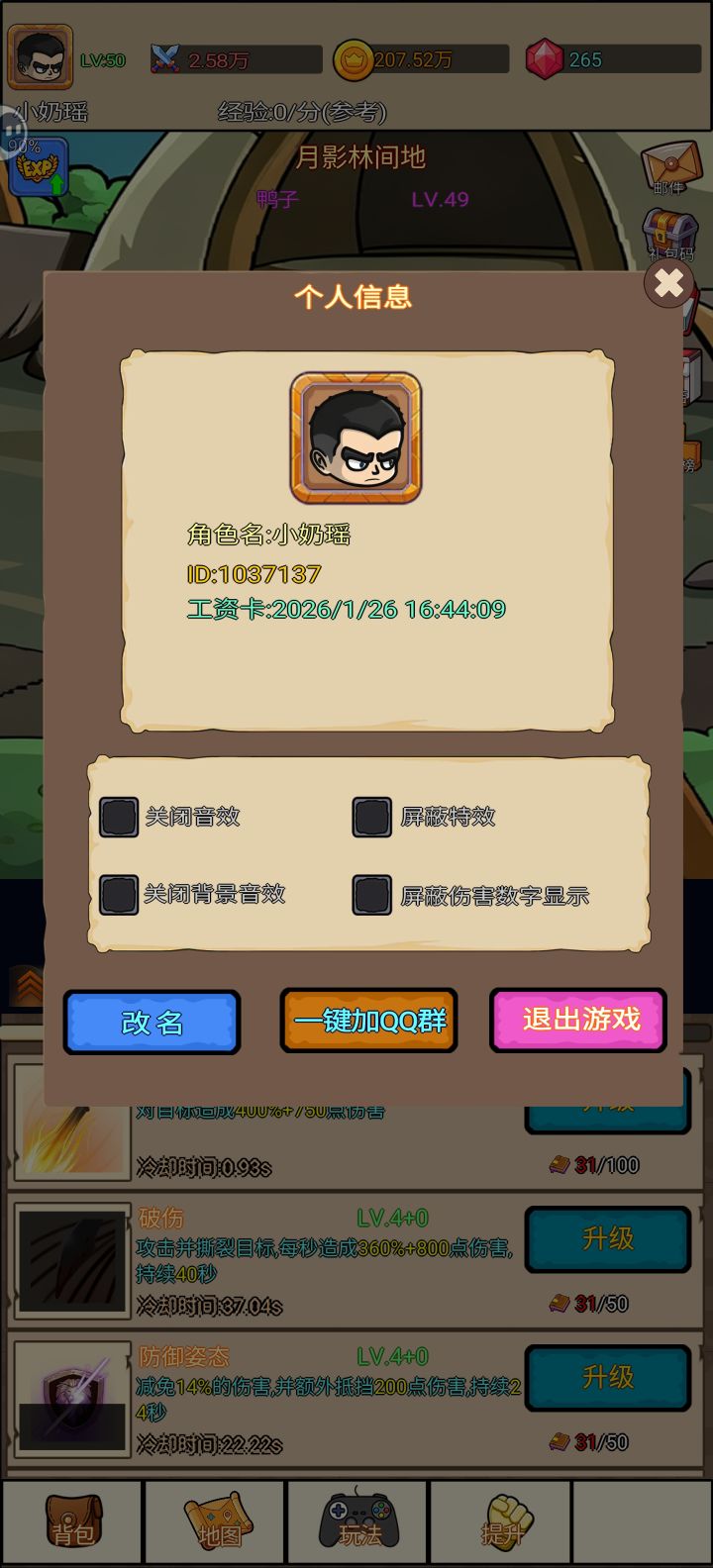Enable the 关闭音效 checkbox
713x1568 pixels.
click(119, 817)
